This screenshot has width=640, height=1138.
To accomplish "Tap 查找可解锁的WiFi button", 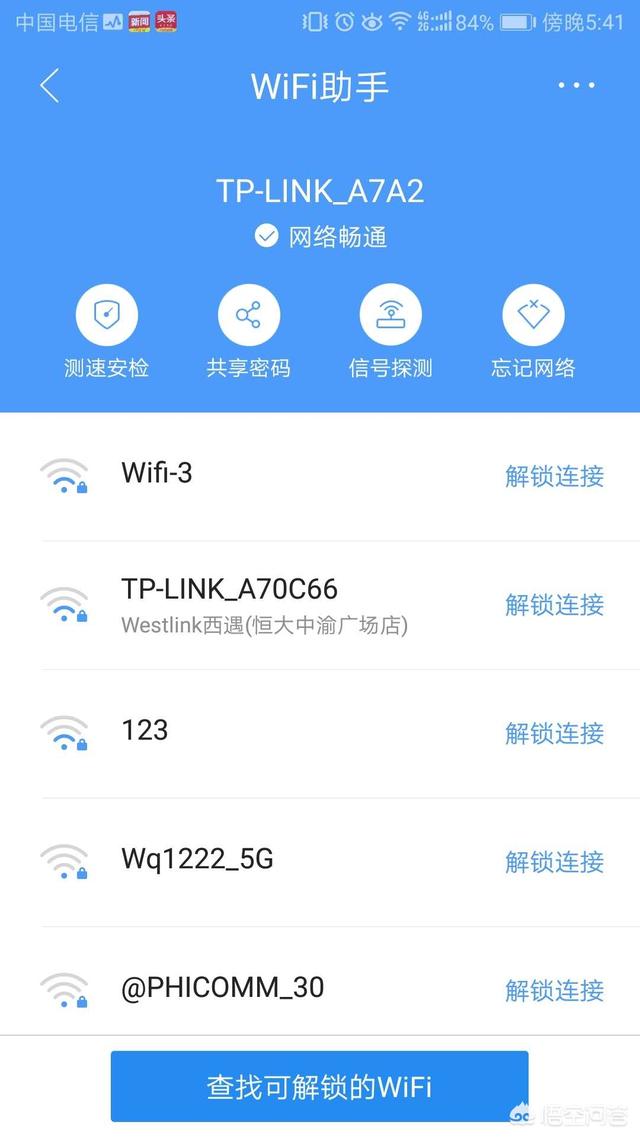I will [x=319, y=1086].
